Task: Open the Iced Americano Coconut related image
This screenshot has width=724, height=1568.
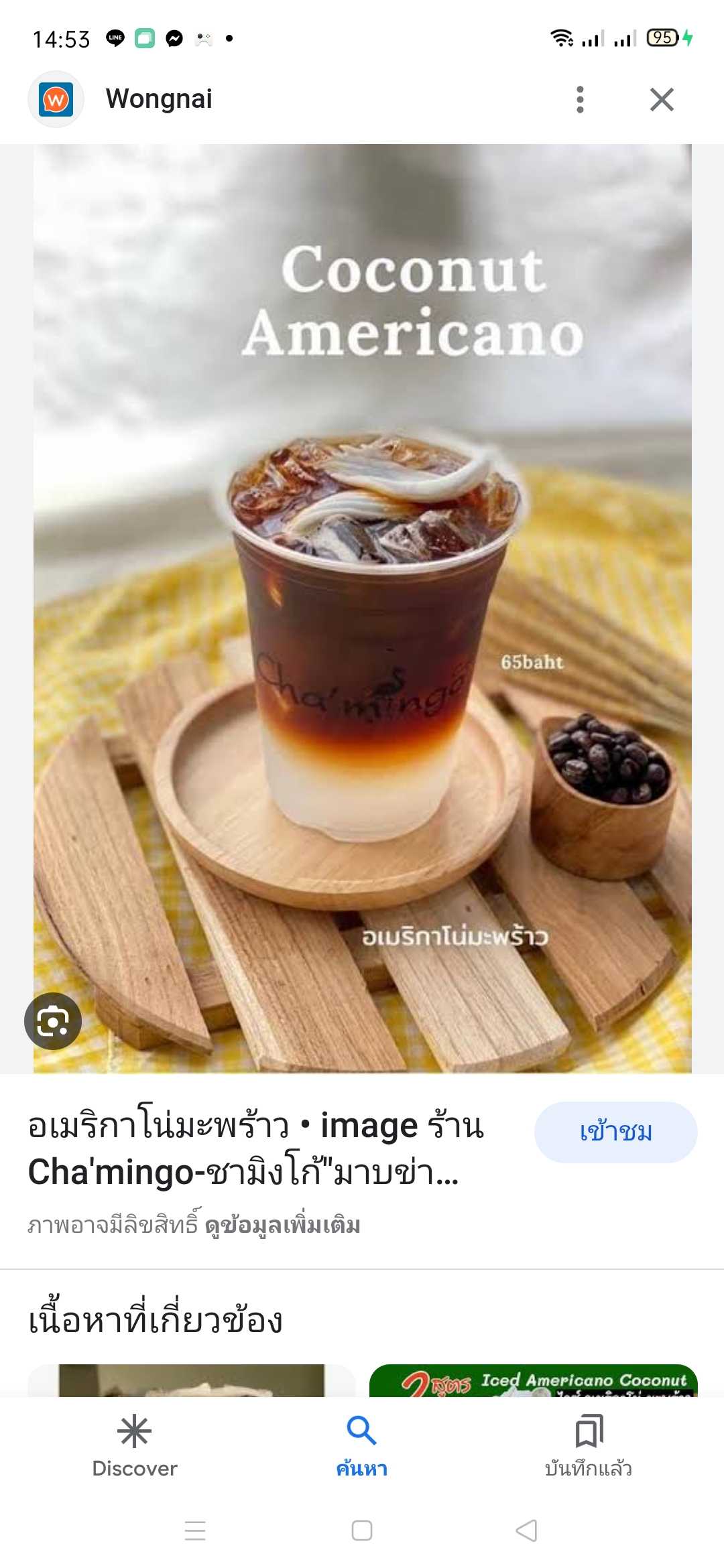Action: coord(533,1380)
